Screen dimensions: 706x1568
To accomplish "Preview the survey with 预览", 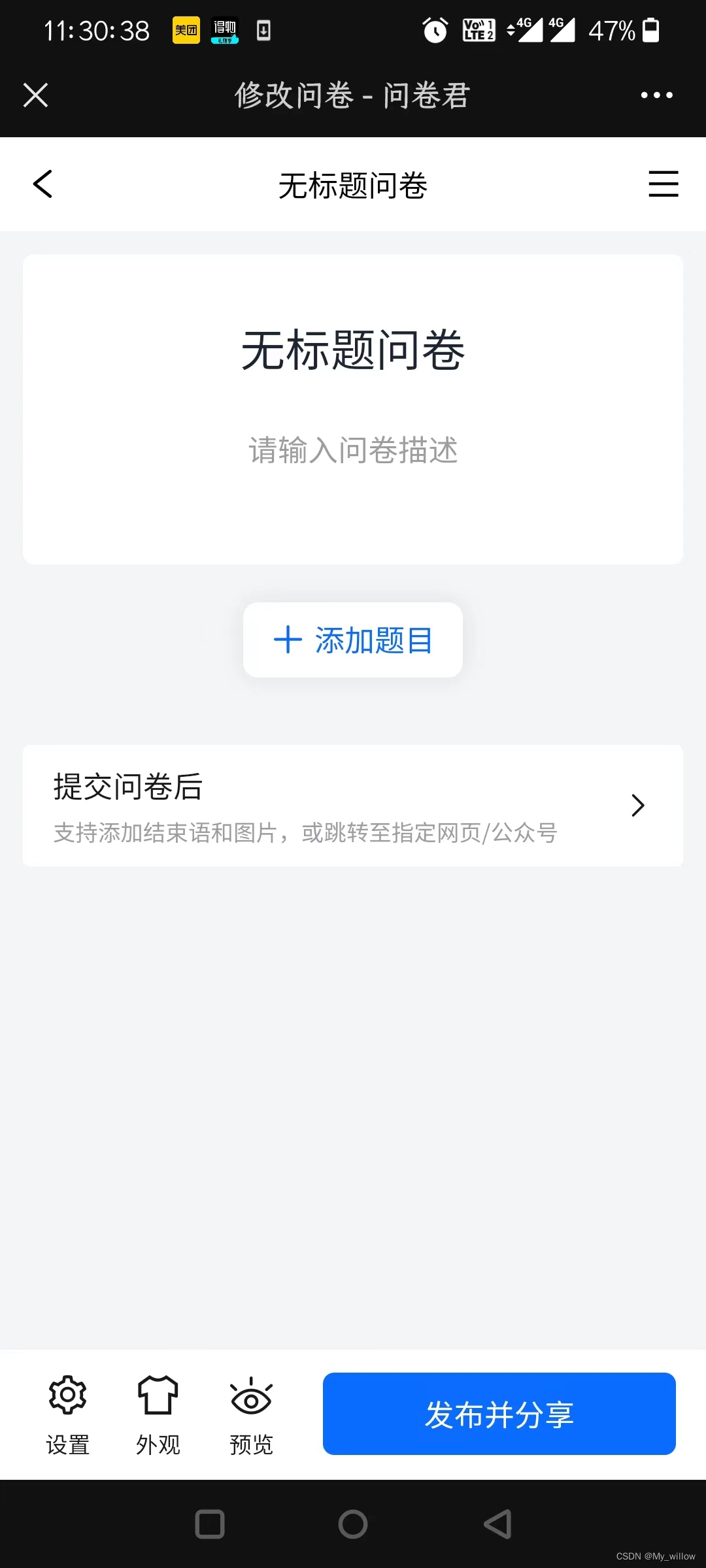I will pyautogui.click(x=251, y=1414).
